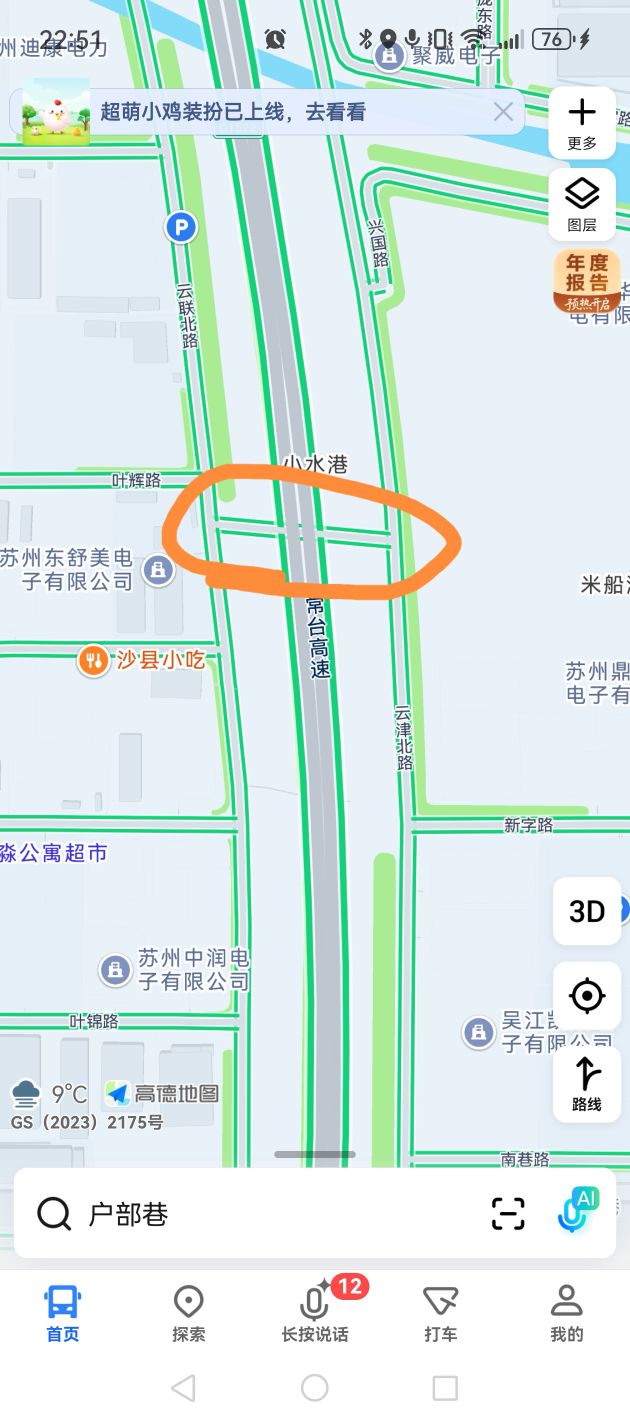Image resolution: width=630 pixels, height=1422 pixels.
Task: Tap the 长按说话 voice tab
Action: pyautogui.click(x=315, y=1312)
